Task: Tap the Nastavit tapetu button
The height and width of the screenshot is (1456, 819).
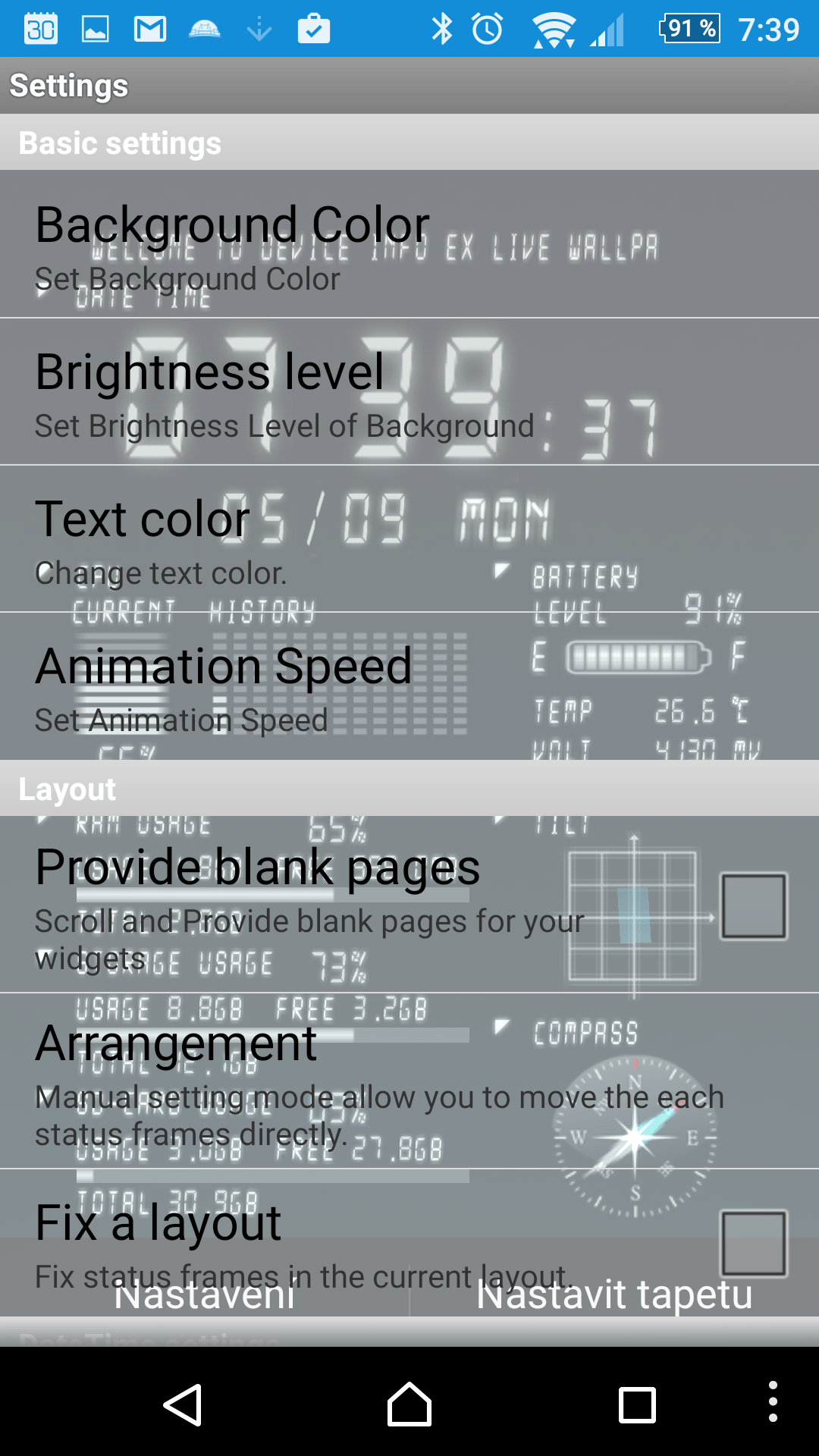Action: (614, 1294)
